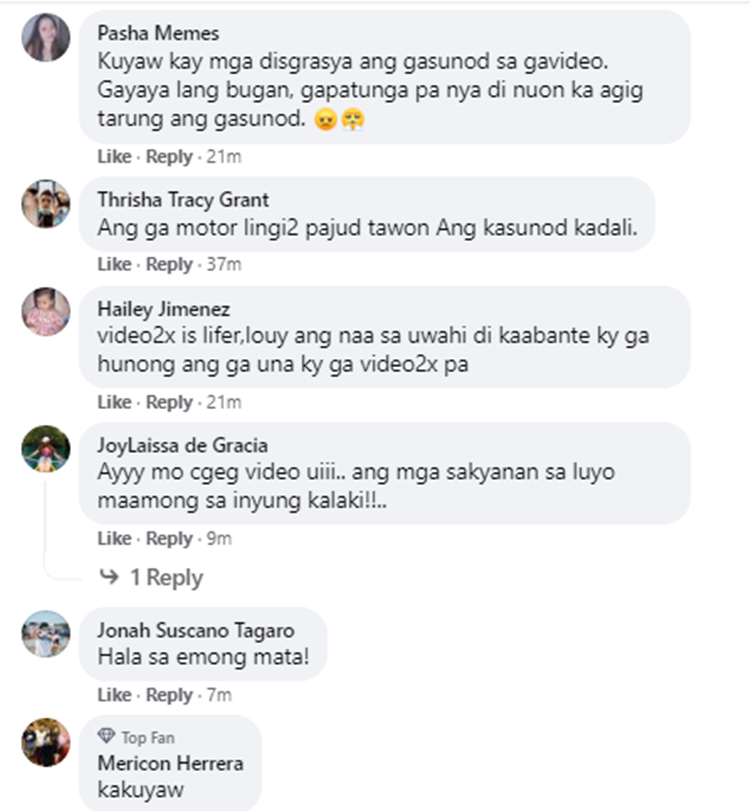Like Hailey Jimenez's comment
Image resolution: width=750 pixels, height=811 pixels.
point(114,402)
